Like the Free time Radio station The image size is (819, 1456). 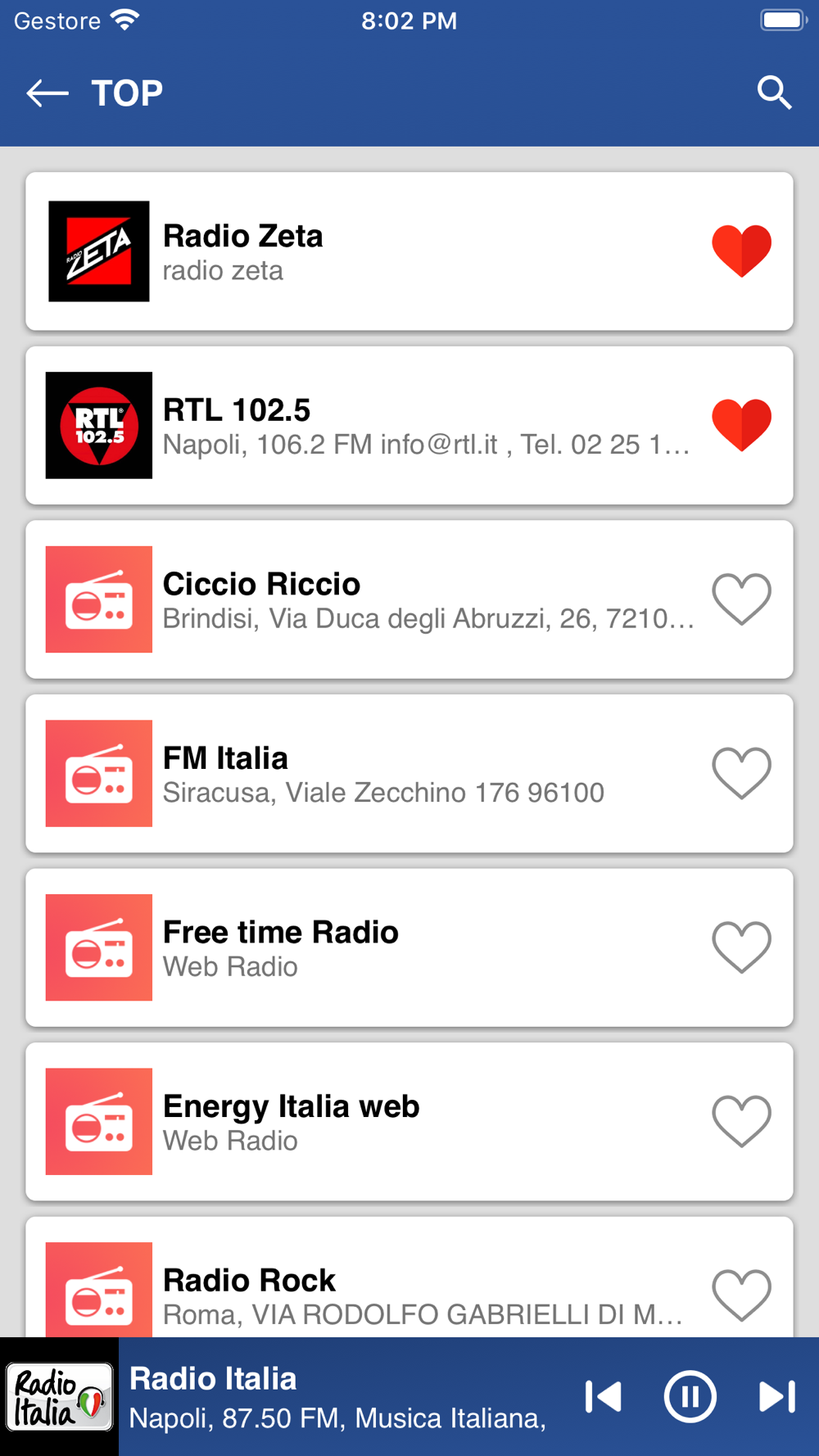point(741,947)
